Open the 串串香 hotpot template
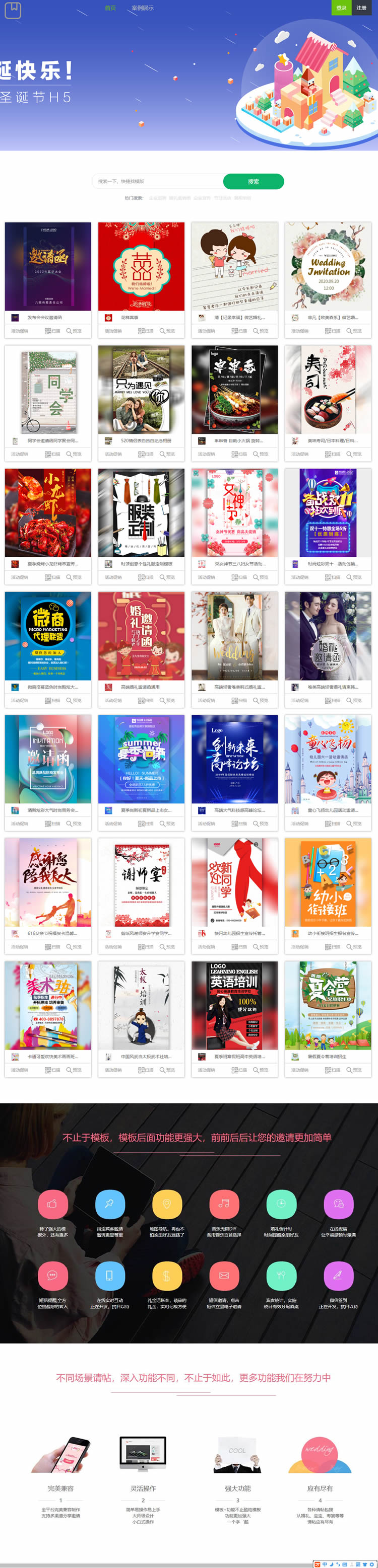 [234, 390]
